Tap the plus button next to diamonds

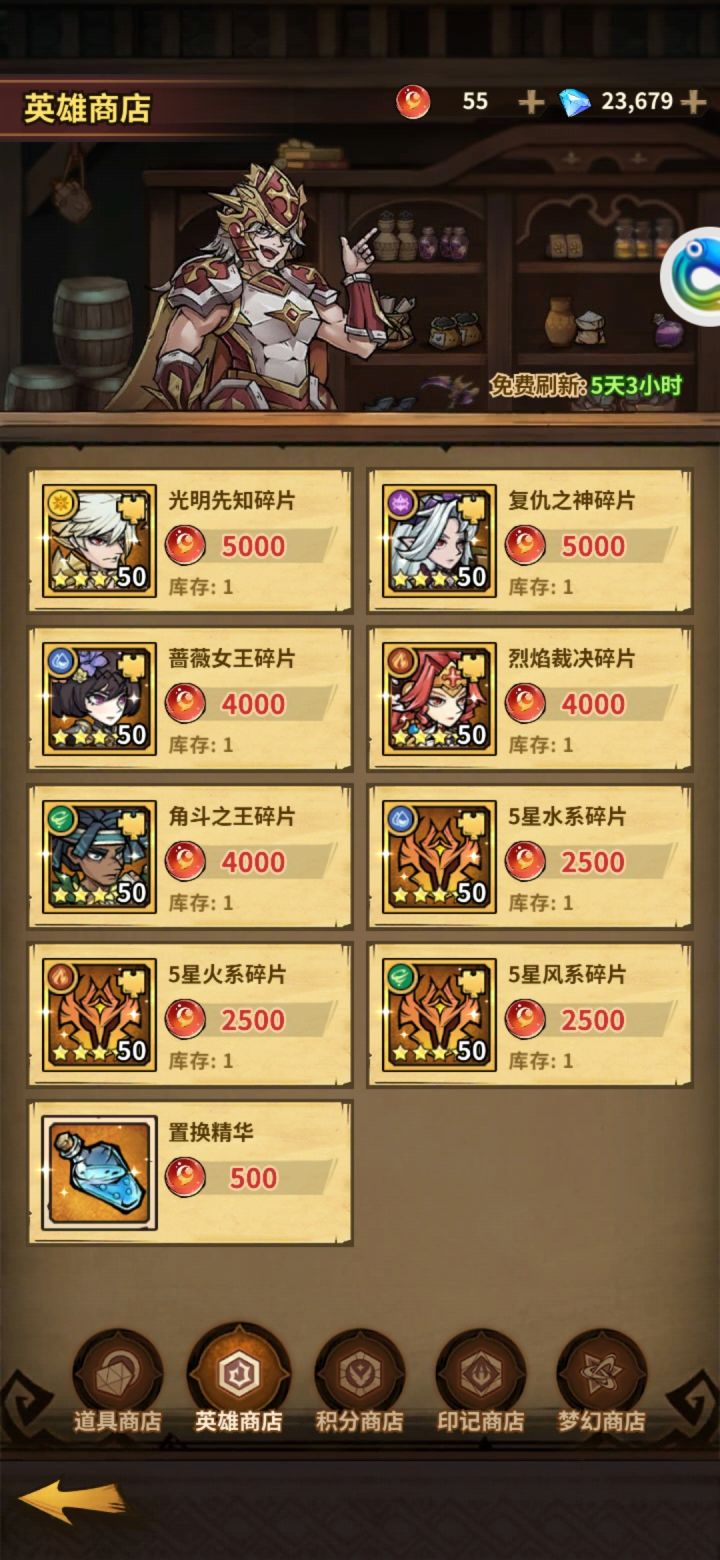click(690, 100)
